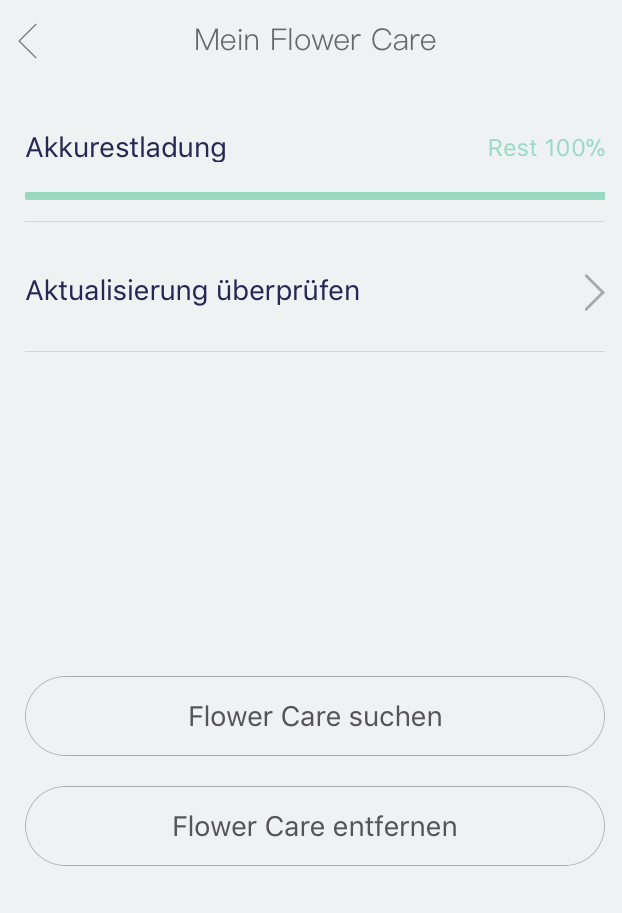The image size is (622, 913).
Task: Open Aktualisierung überprüfen
Action: coord(314,292)
